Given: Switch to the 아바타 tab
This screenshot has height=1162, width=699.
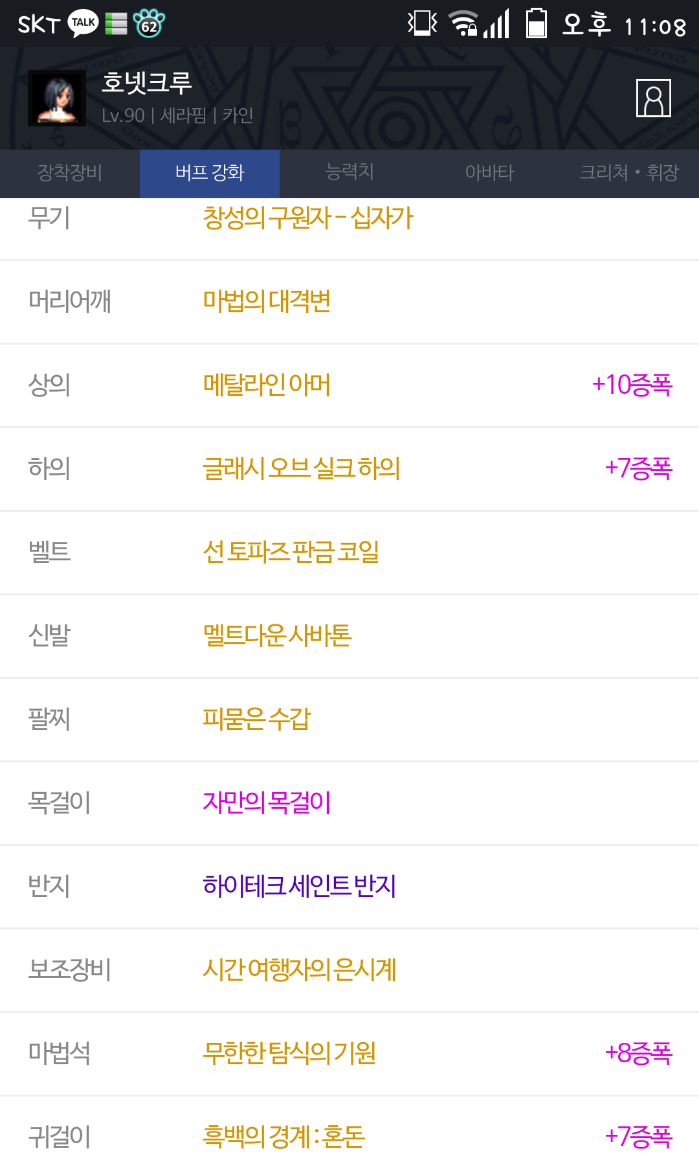Looking at the screenshot, I should coord(489,173).
